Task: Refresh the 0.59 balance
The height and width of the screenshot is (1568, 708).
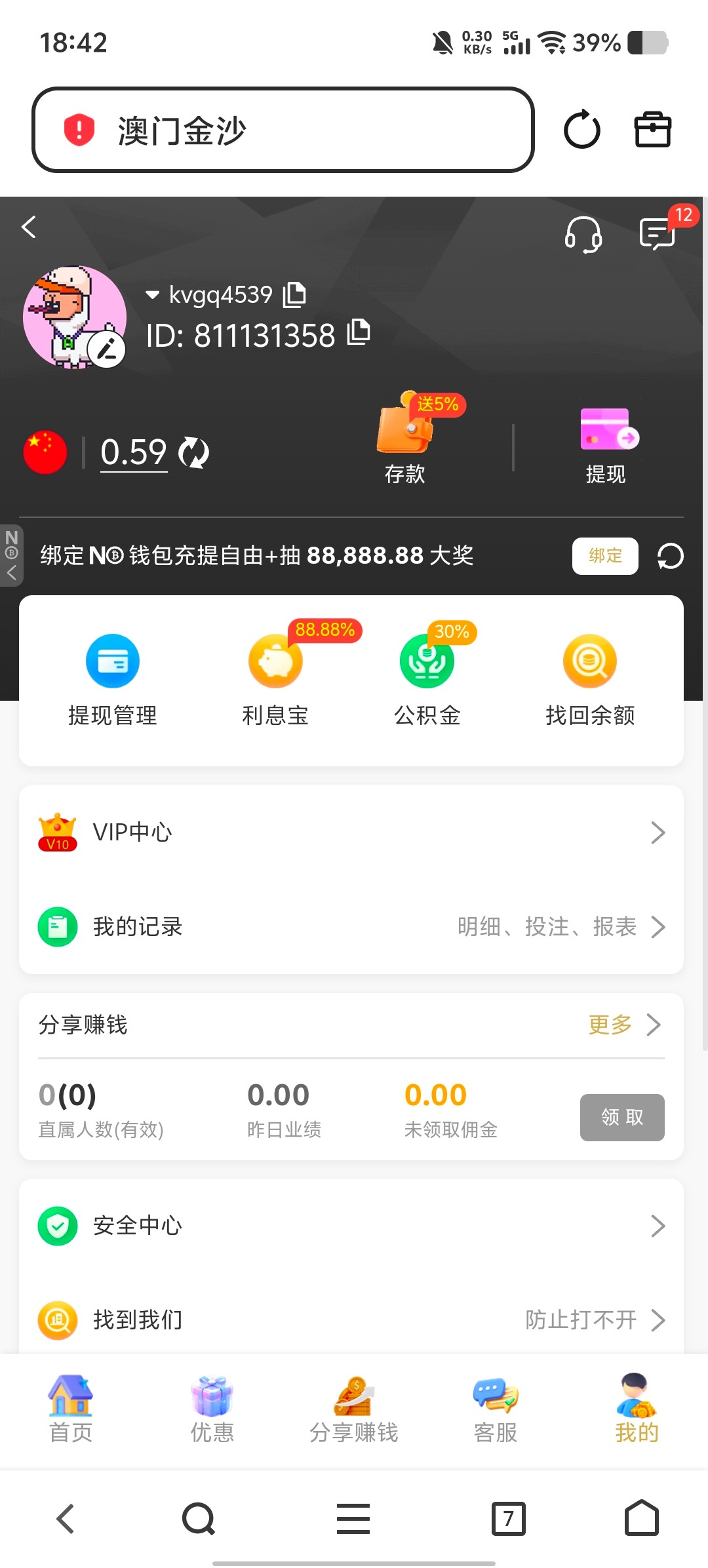Action: coord(194,452)
